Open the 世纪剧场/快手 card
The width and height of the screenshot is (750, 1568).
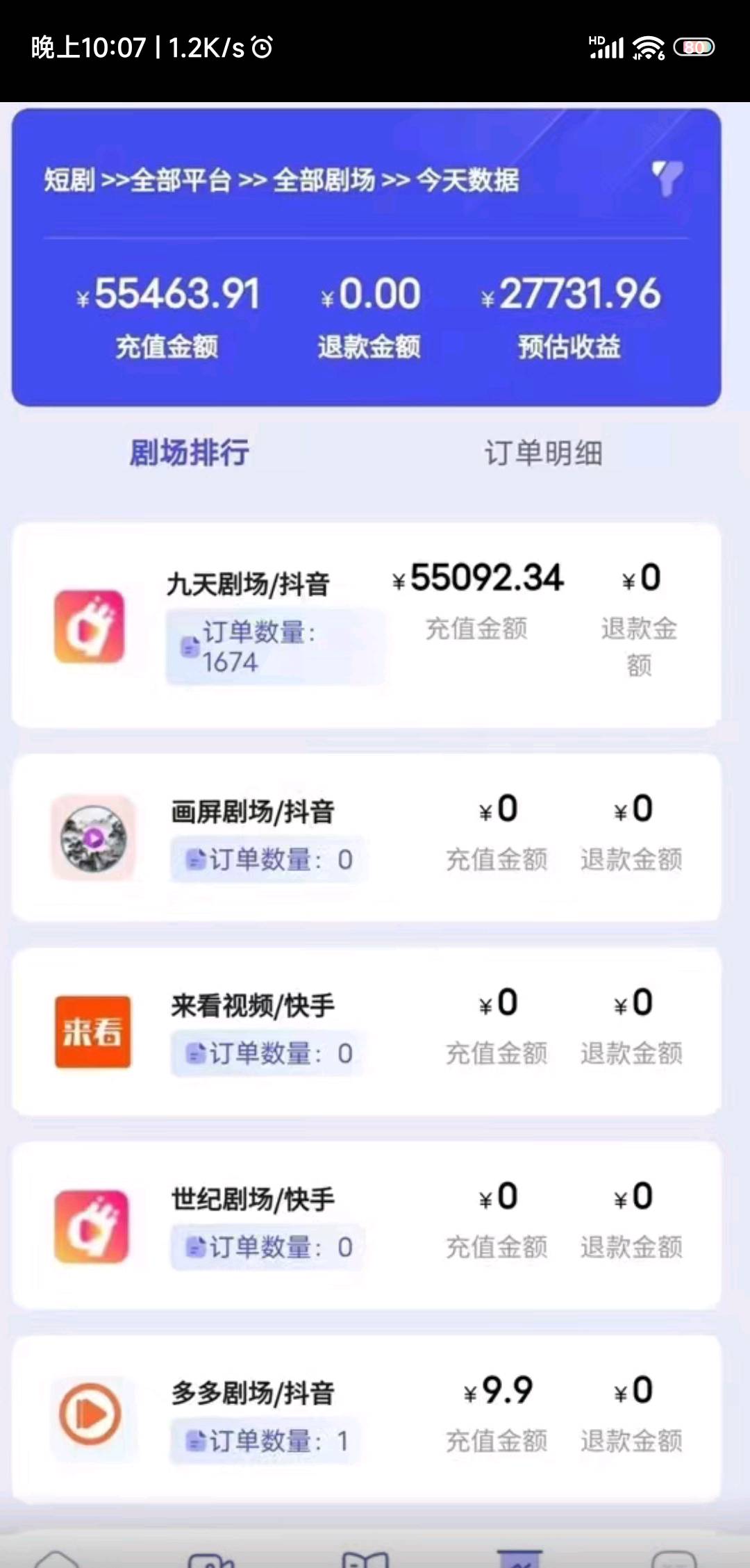pos(366,1225)
